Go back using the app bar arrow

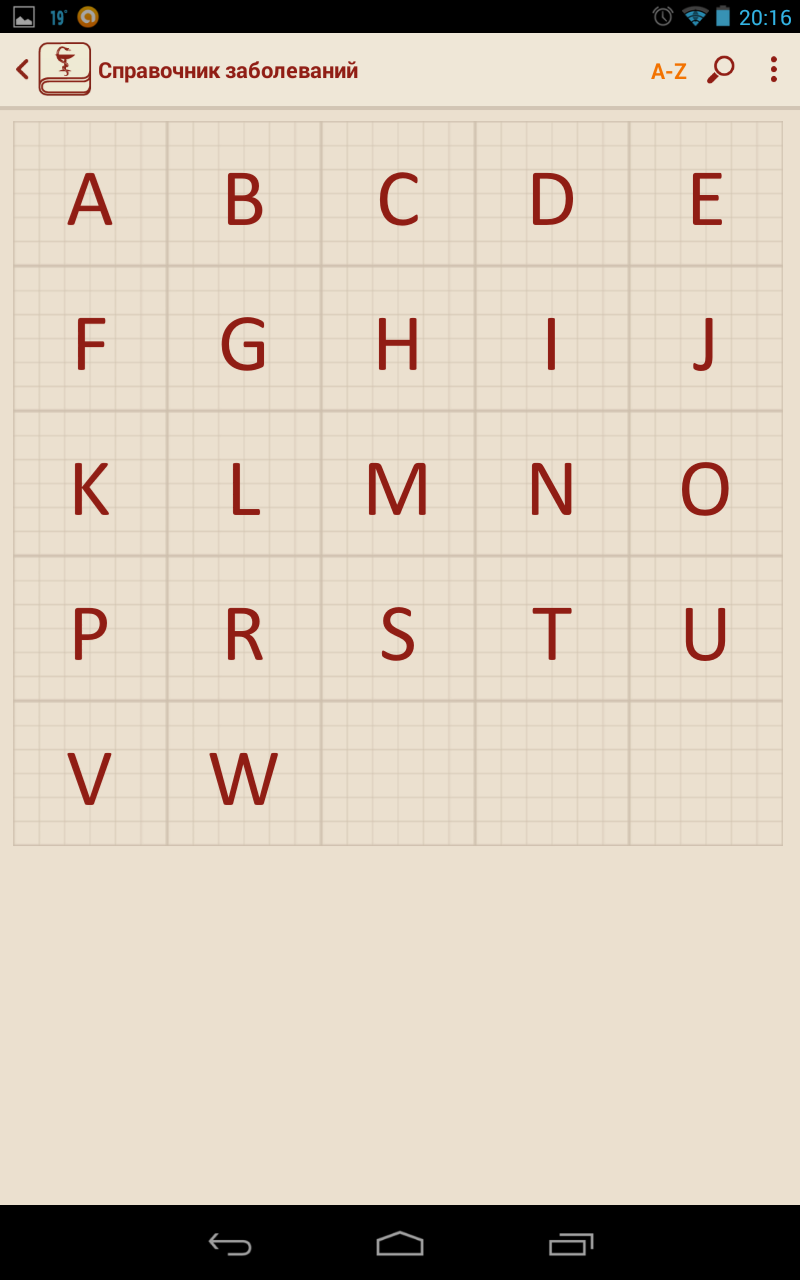click(22, 70)
